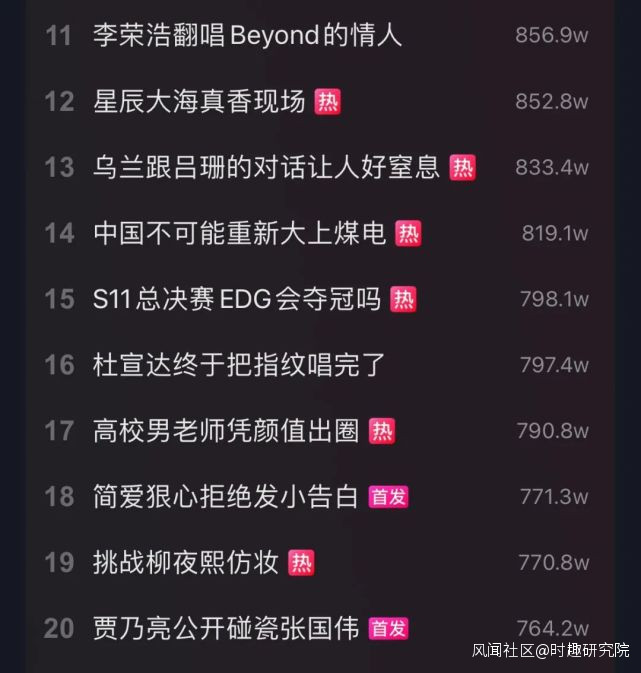Open the topic 简爱狠心拒绝发小告白
641x673 pixels.
tap(226, 497)
